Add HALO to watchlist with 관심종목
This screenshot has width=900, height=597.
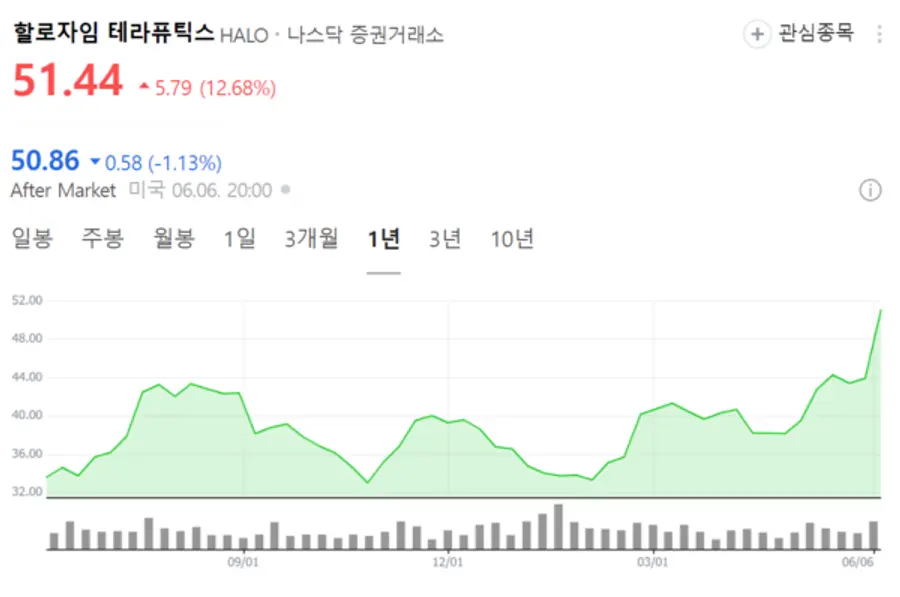coord(801,34)
